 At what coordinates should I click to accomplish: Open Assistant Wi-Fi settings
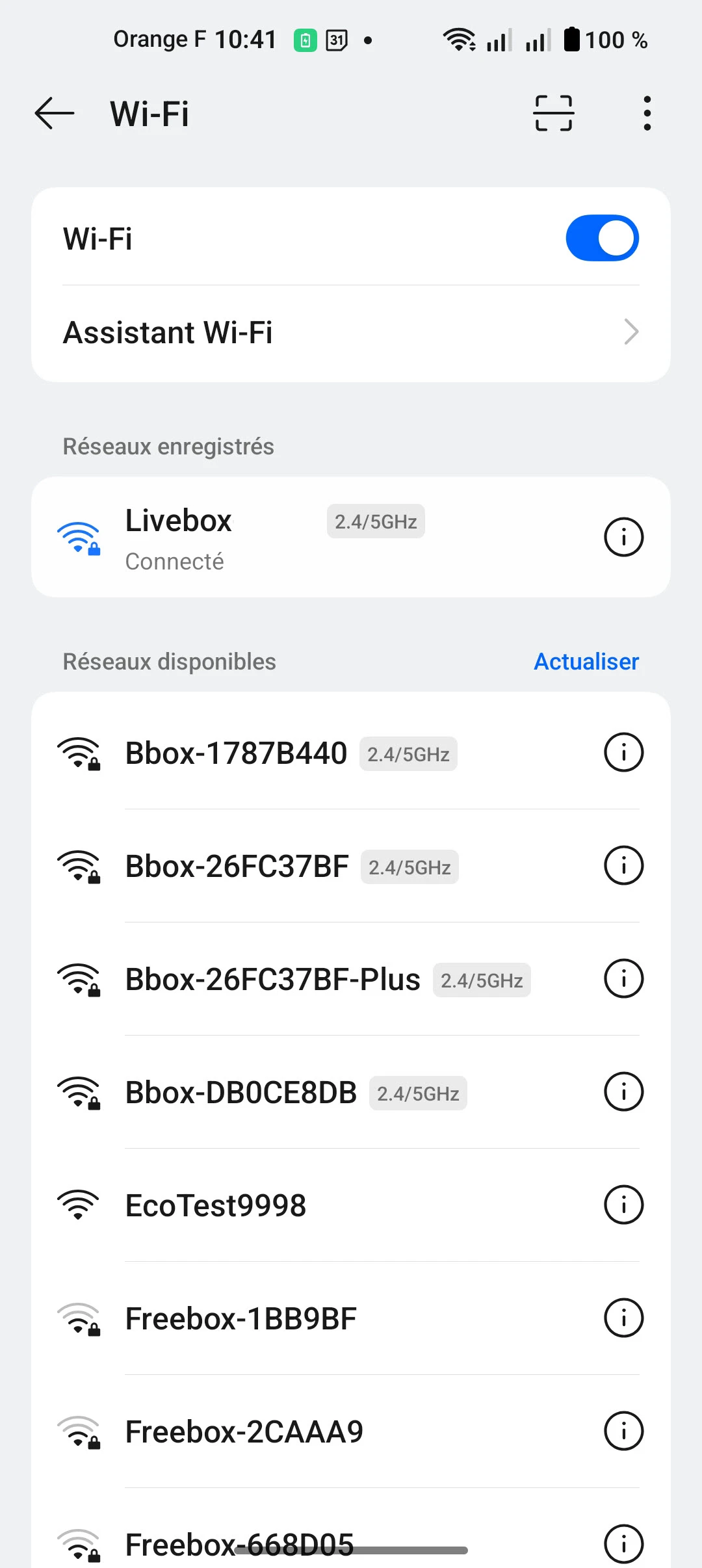click(351, 333)
